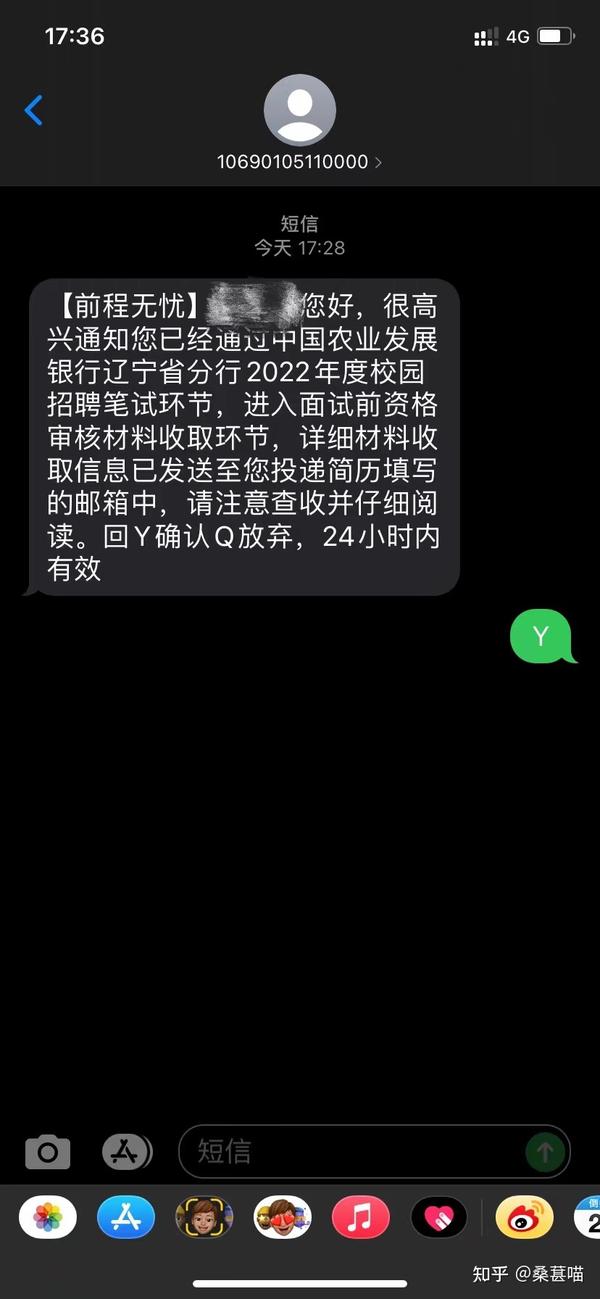This screenshot has height=1299, width=600.
Task: Open the Music iMessage app
Action: [360, 1217]
